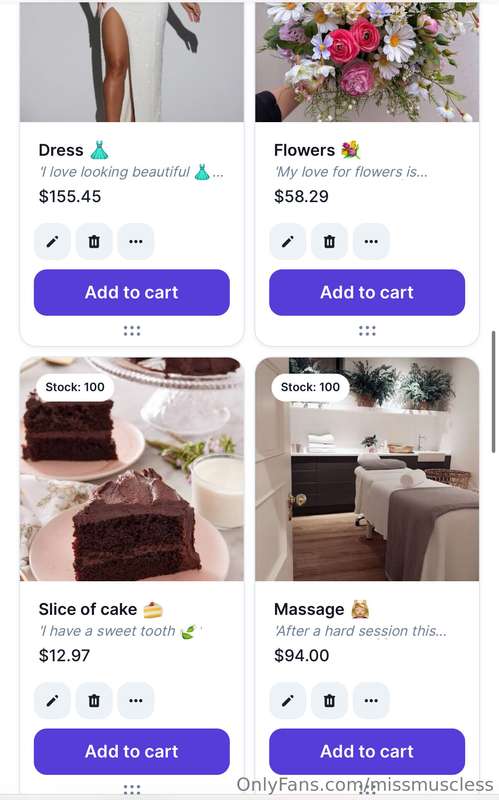
Task: Delete the Dress item
Action: pos(94,241)
